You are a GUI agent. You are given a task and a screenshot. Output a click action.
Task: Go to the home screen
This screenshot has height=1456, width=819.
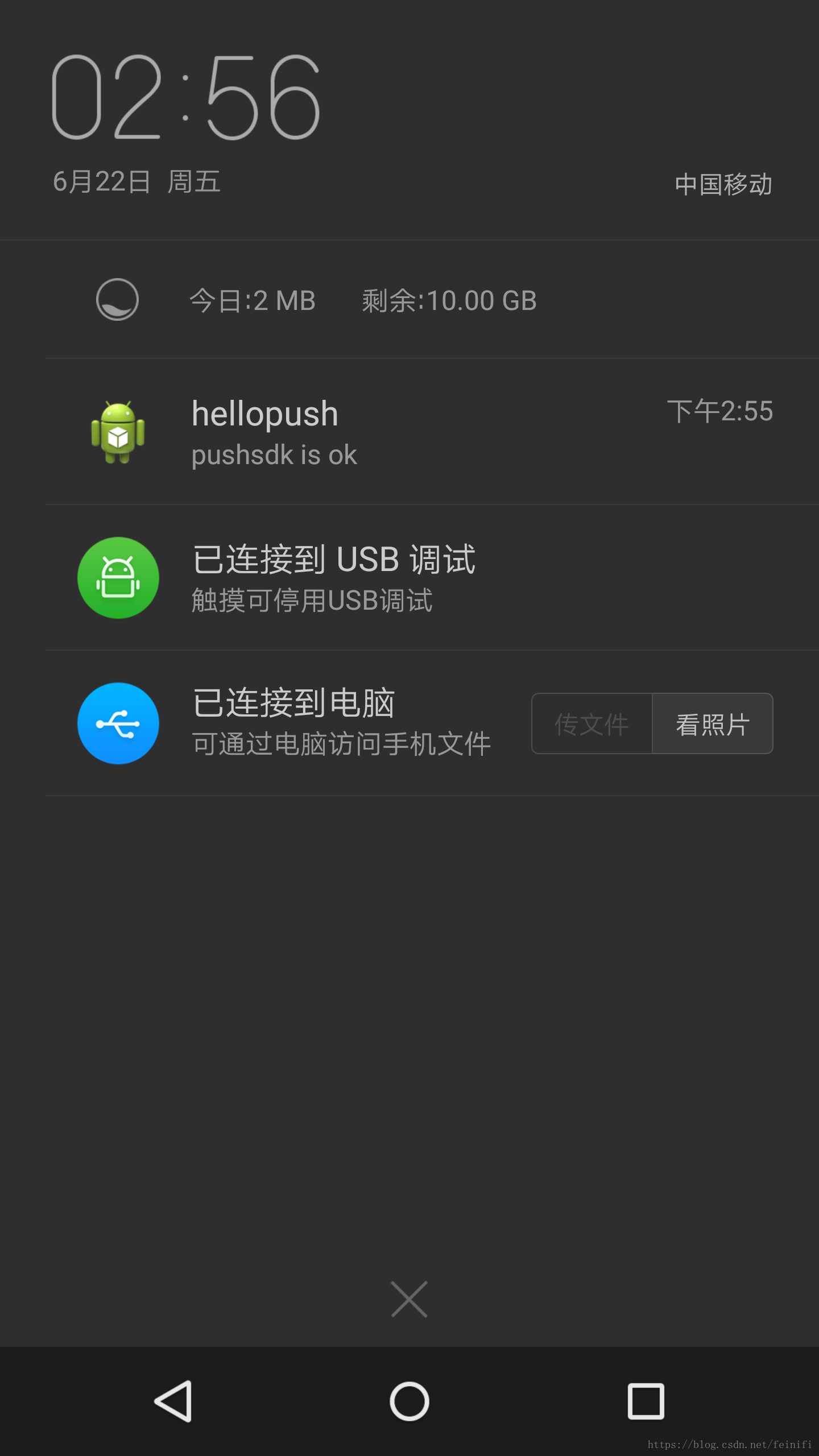coord(409,1401)
